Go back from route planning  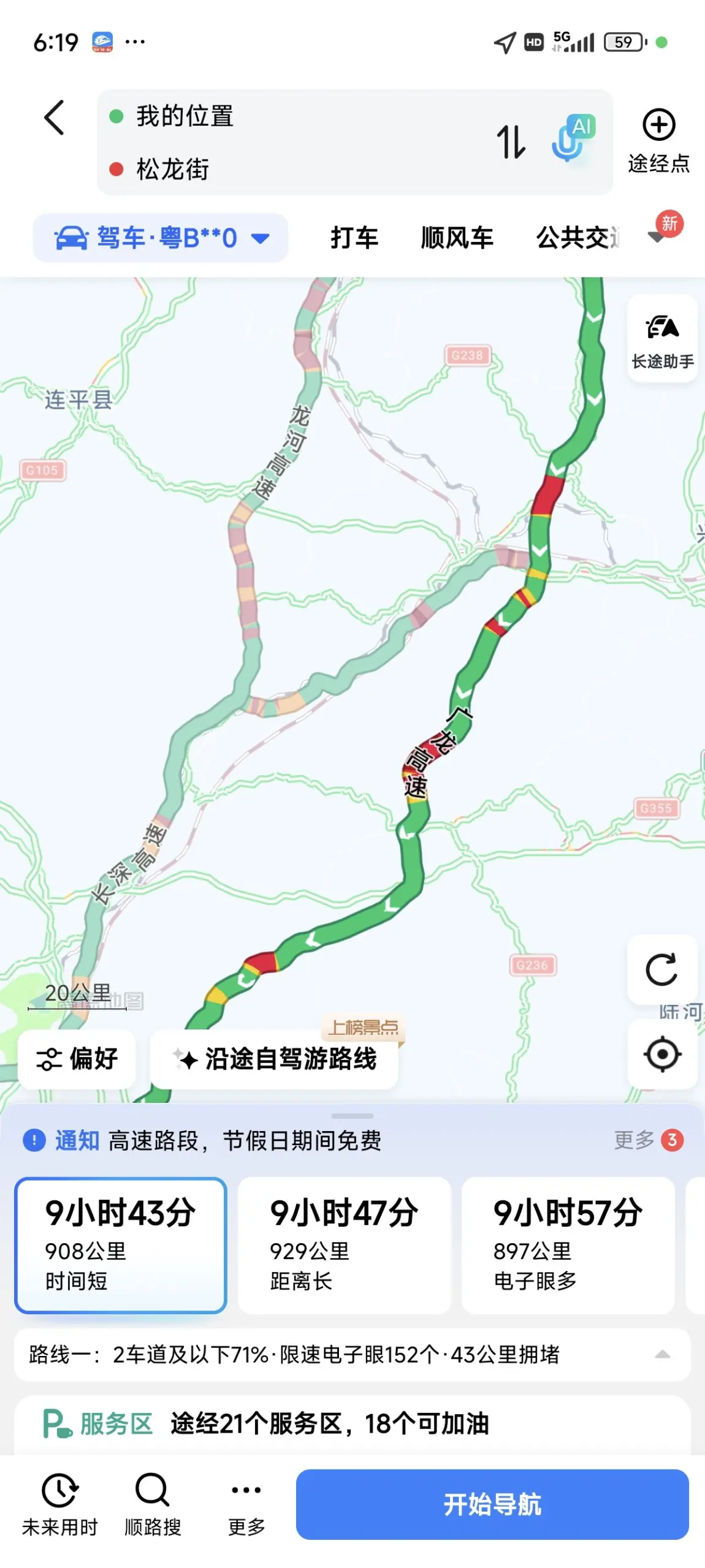(x=55, y=118)
